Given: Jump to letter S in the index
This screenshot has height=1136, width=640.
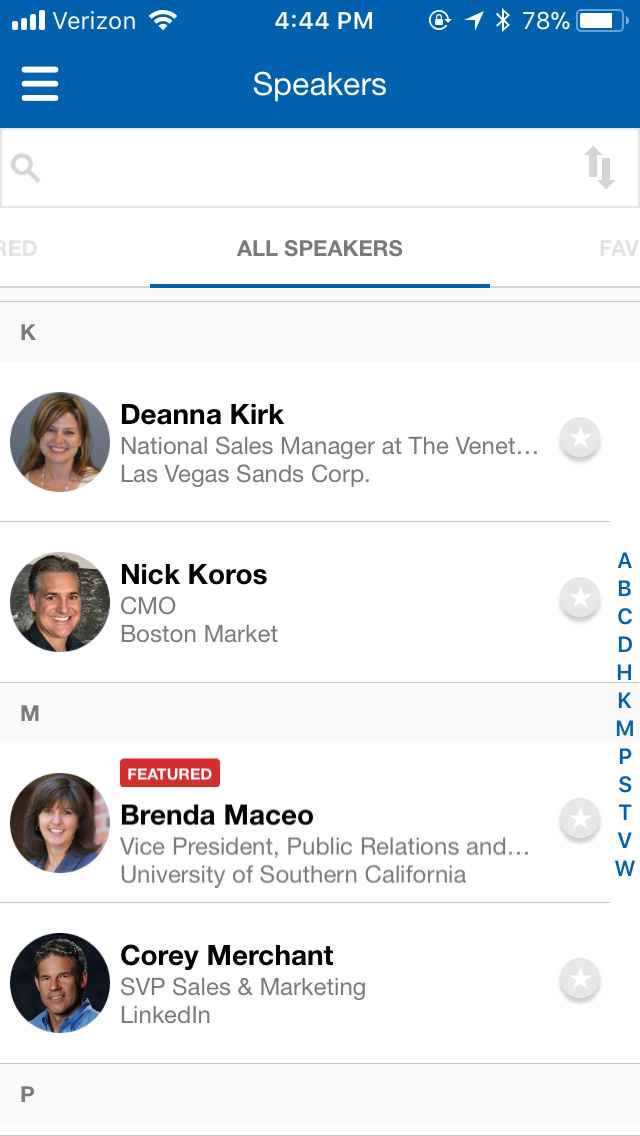Looking at the screenshot, I should (x=625, y=784).
